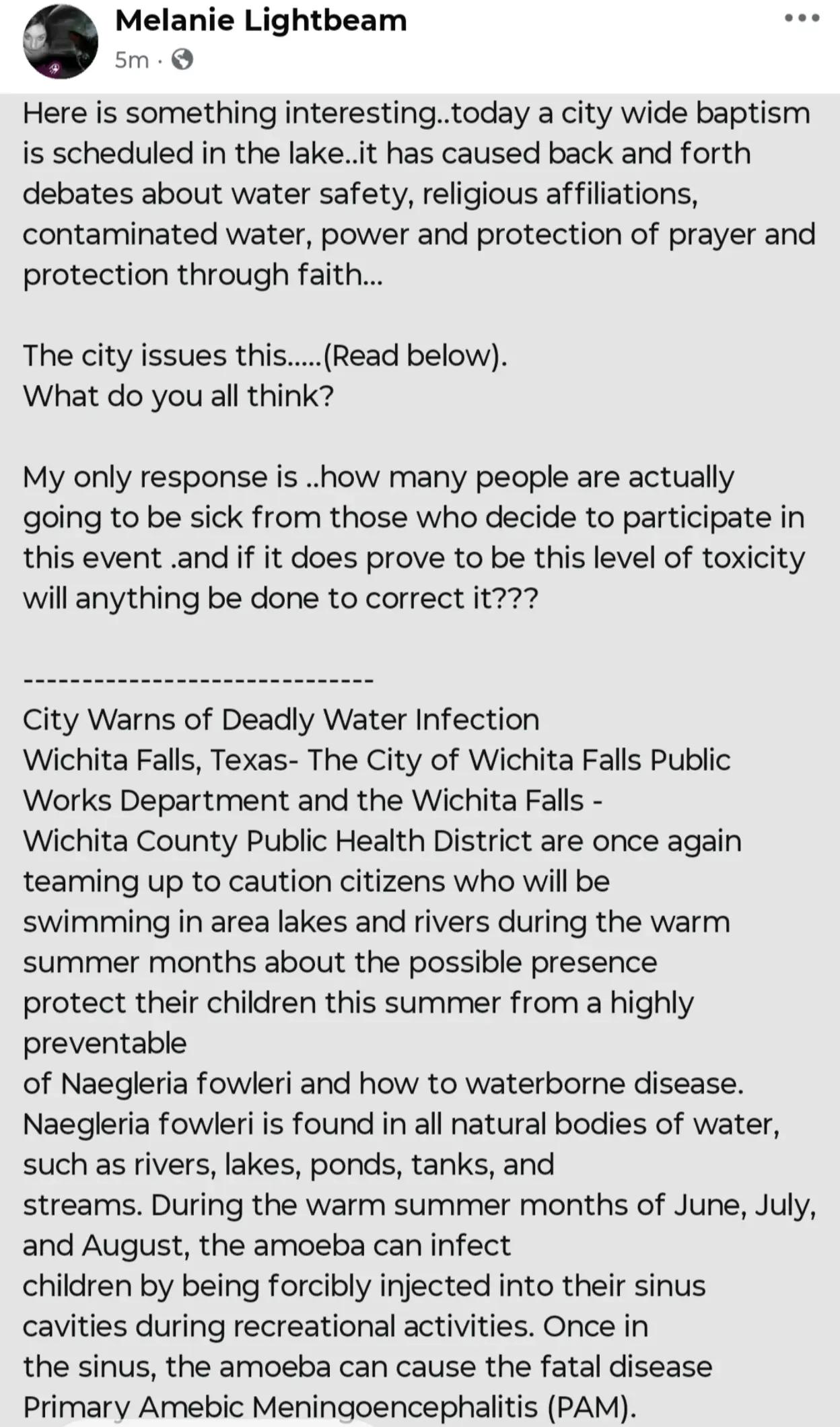Viewport: 840px width, 1427px height.
Task: Open Melanie Lightbeam's profile picture
Action: pyautogui.click(x=61, y=42)
